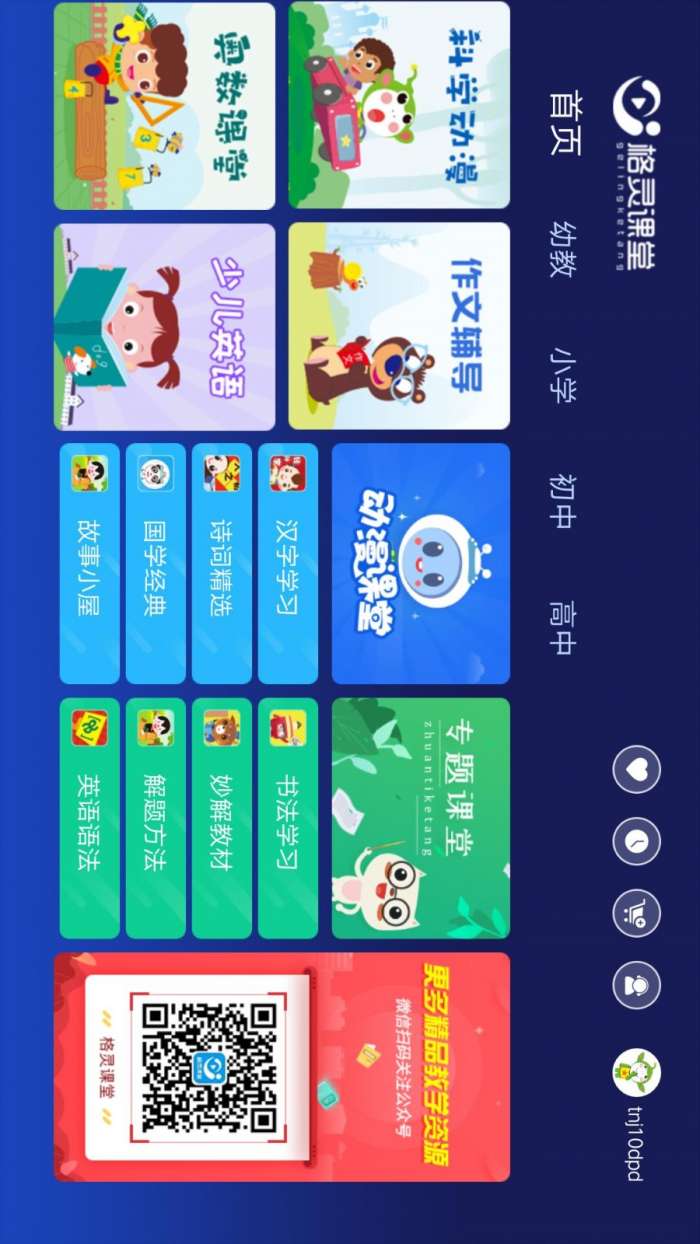The width and height of the screenshot is (700, 1244).
Task: Open the tnj10dpd user profile
Action: point(636,1073)
